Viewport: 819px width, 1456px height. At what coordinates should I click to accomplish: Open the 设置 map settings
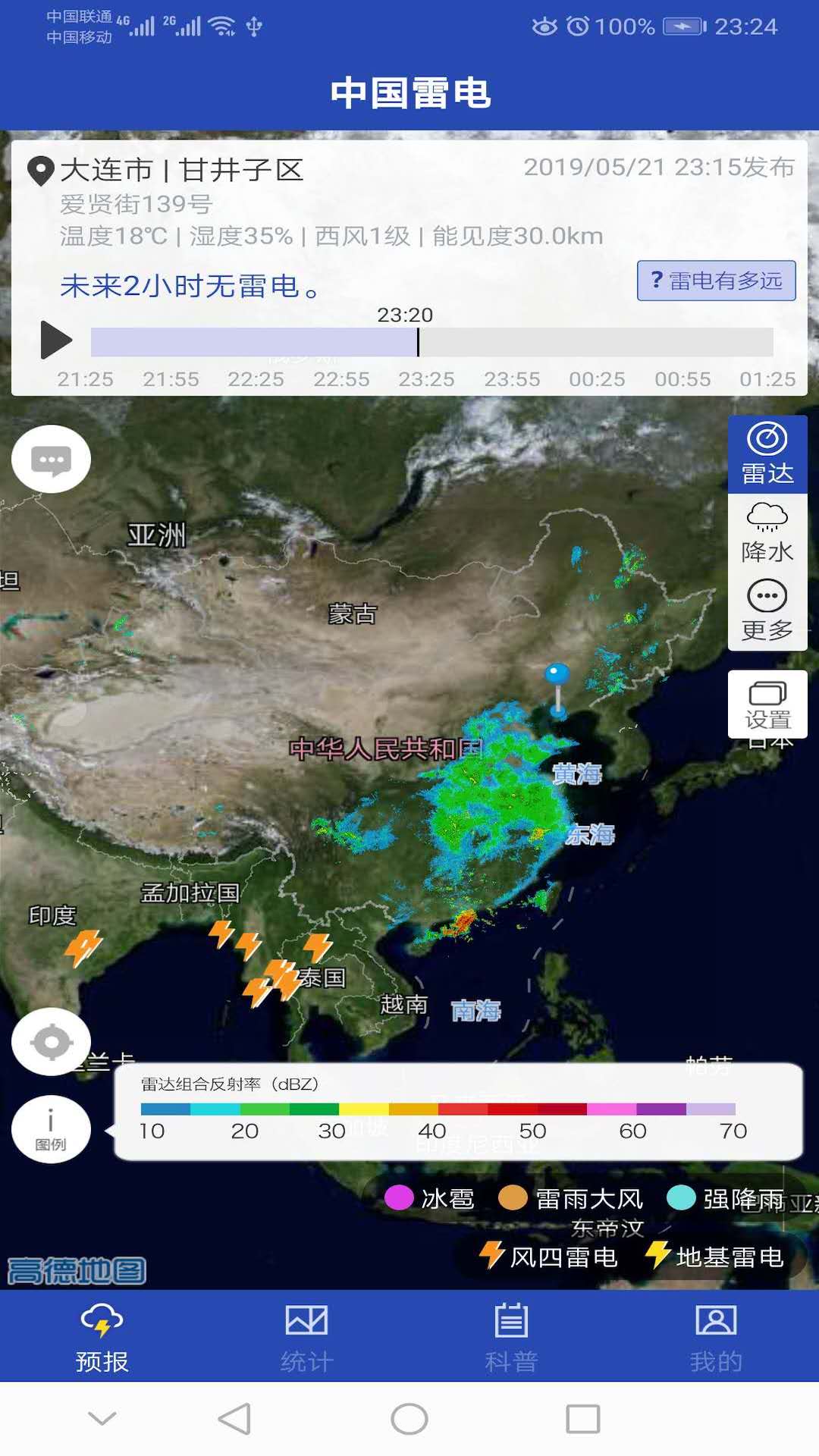(x=767, y=704)
